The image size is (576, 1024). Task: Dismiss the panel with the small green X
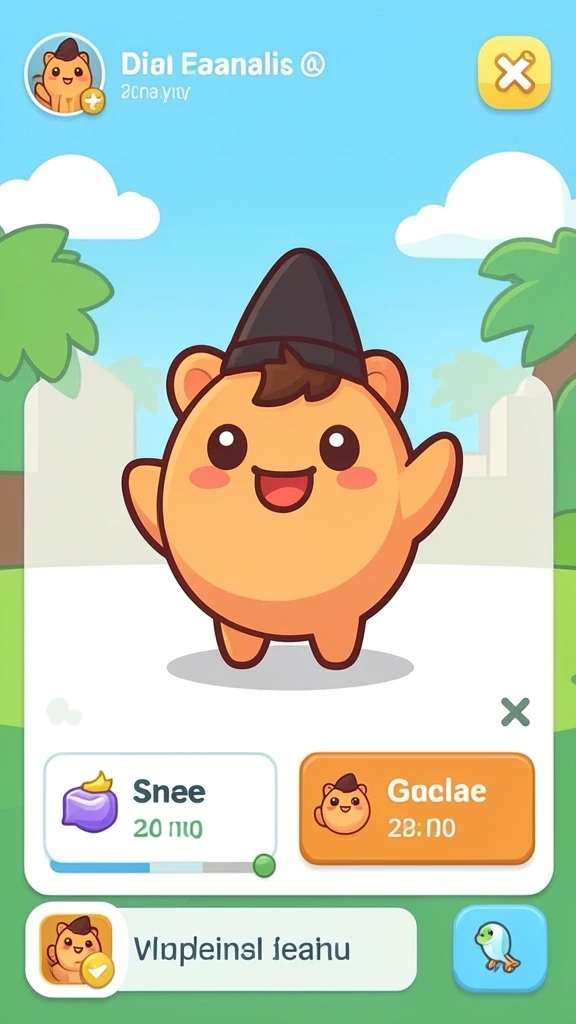[x=515, y=712]
